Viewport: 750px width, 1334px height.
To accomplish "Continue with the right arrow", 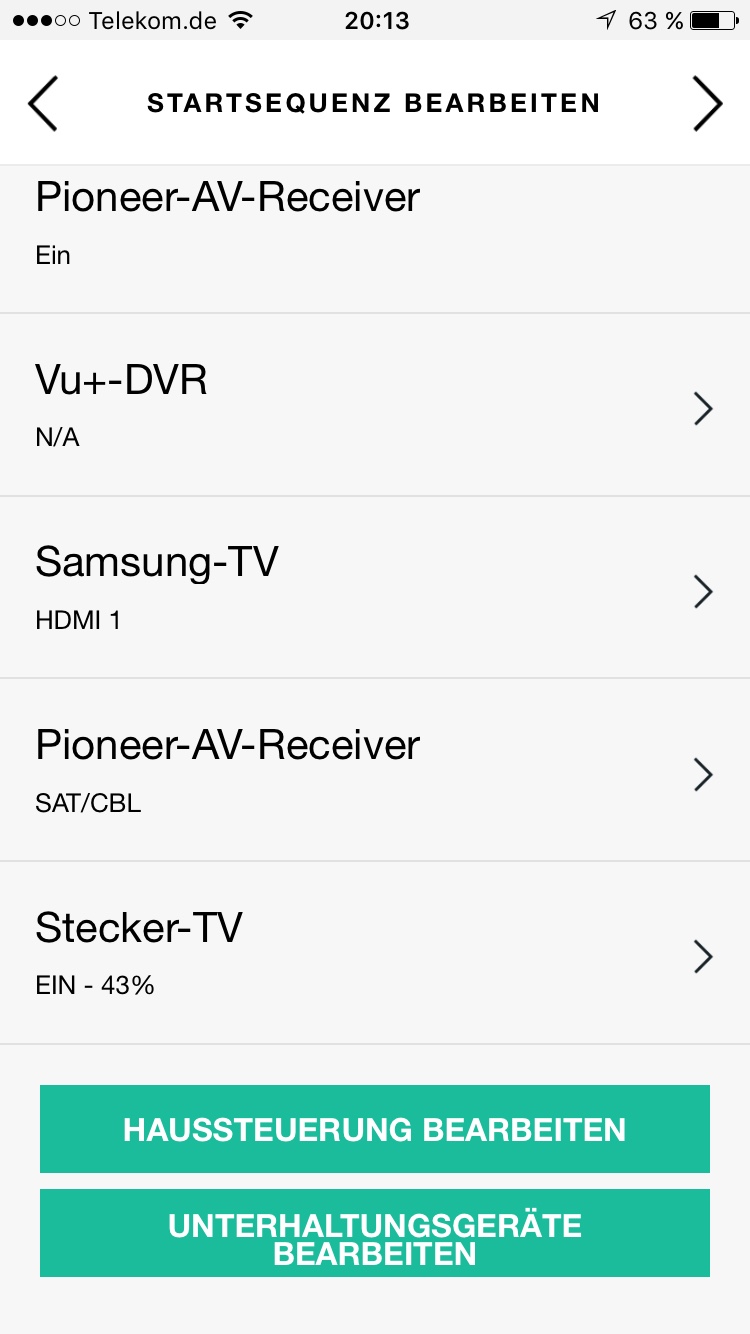I will point(707,103).
